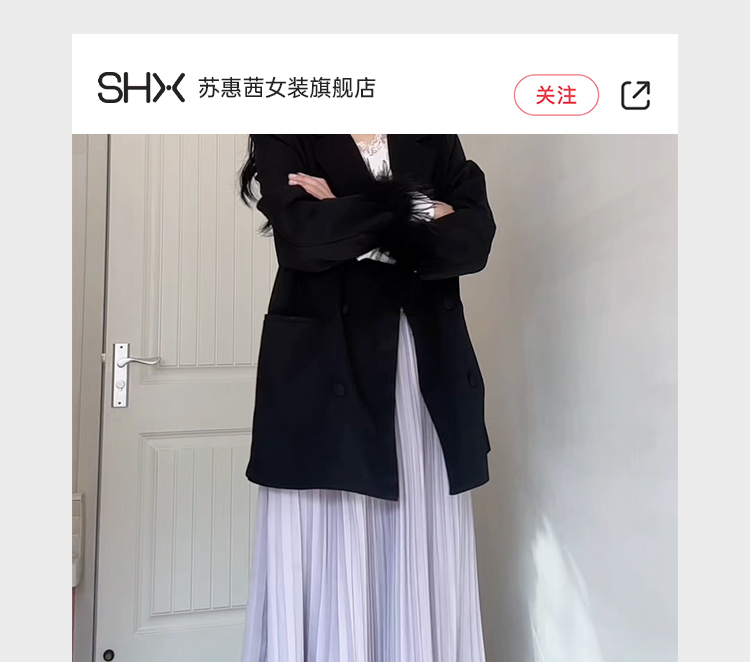Image resolution: width=750 pixels, height=662 pixels.
Task: Share this store post
Action: coord(636,95)
